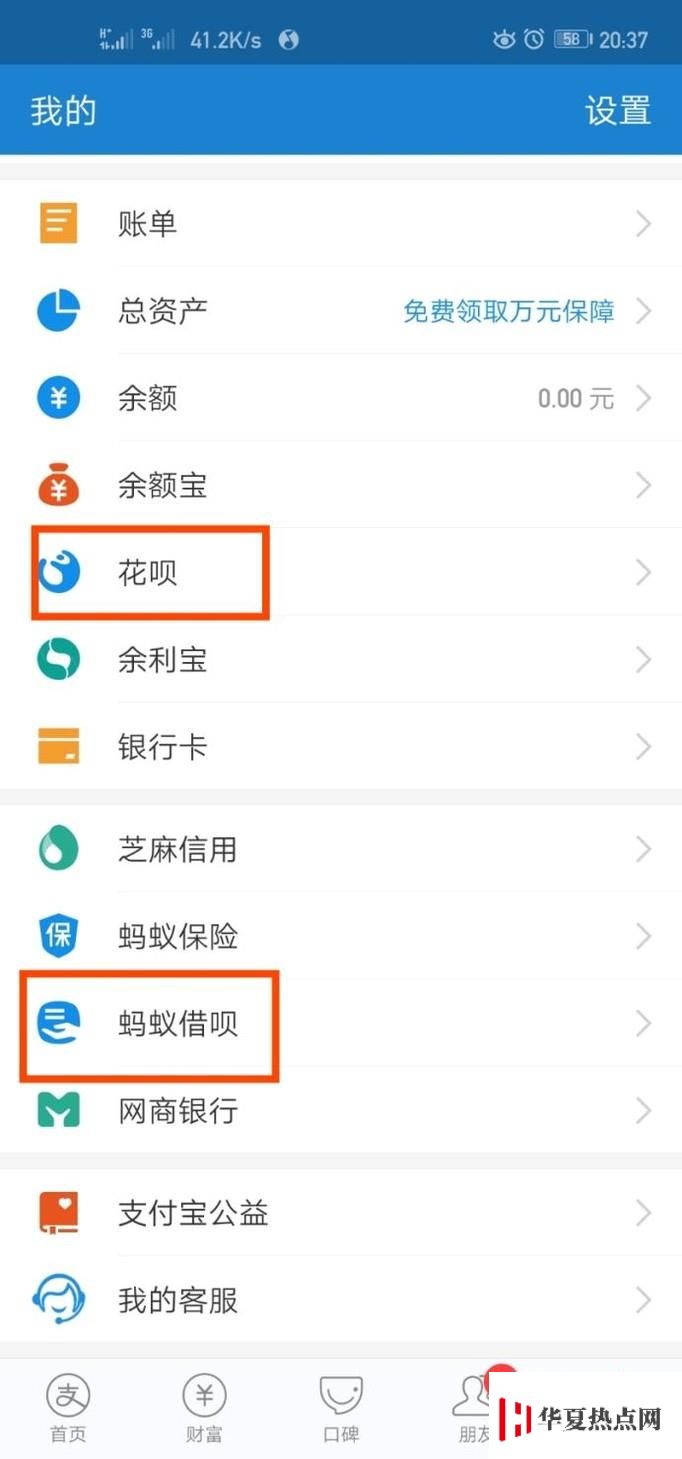Switch to the 朋友 tab

tap(476, 1409)
